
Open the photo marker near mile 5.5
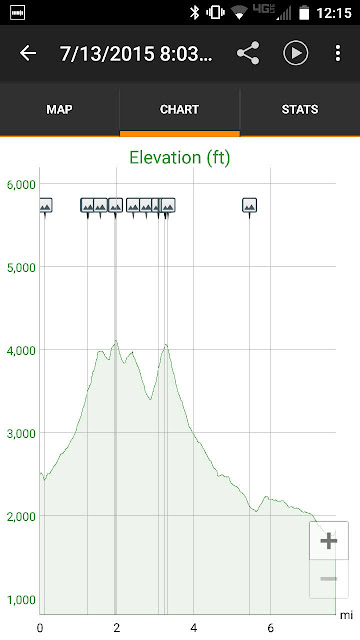[249, 206]
